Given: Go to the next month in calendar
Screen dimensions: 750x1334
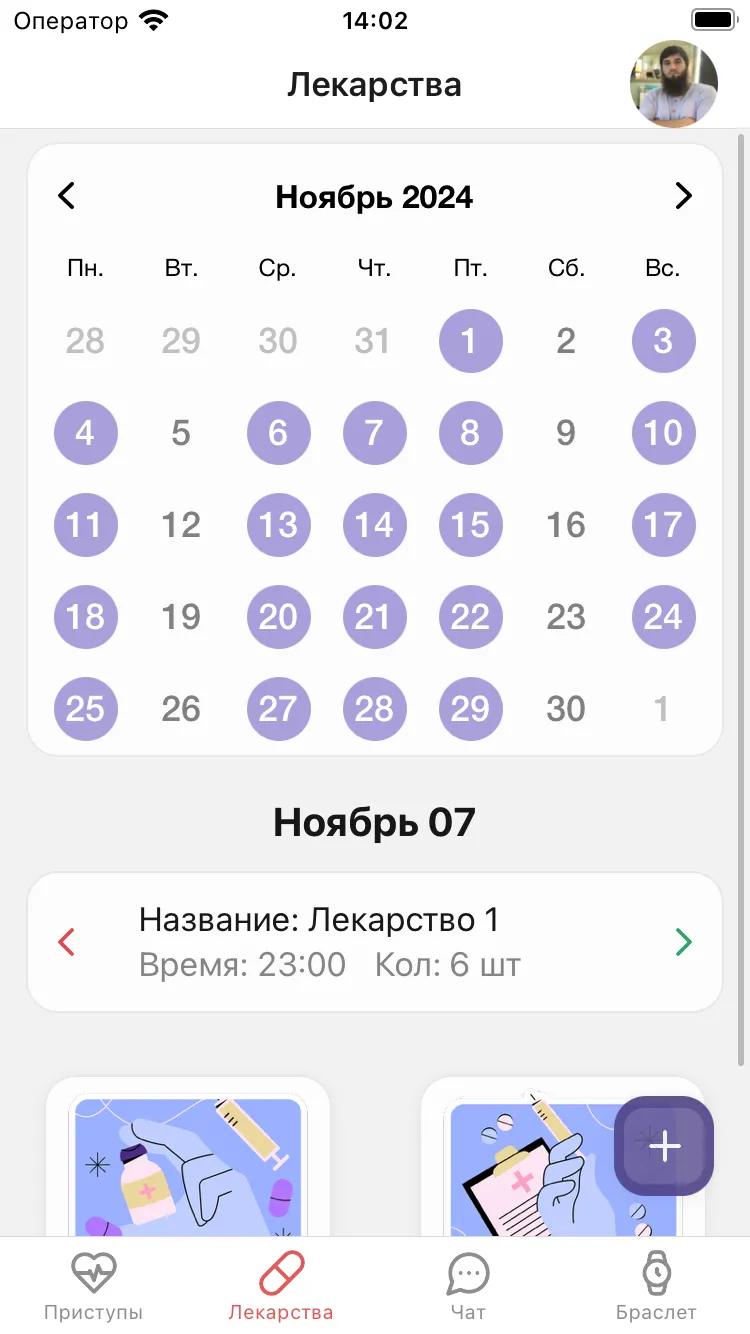Looking at the screenshot, I should [683, 196].
